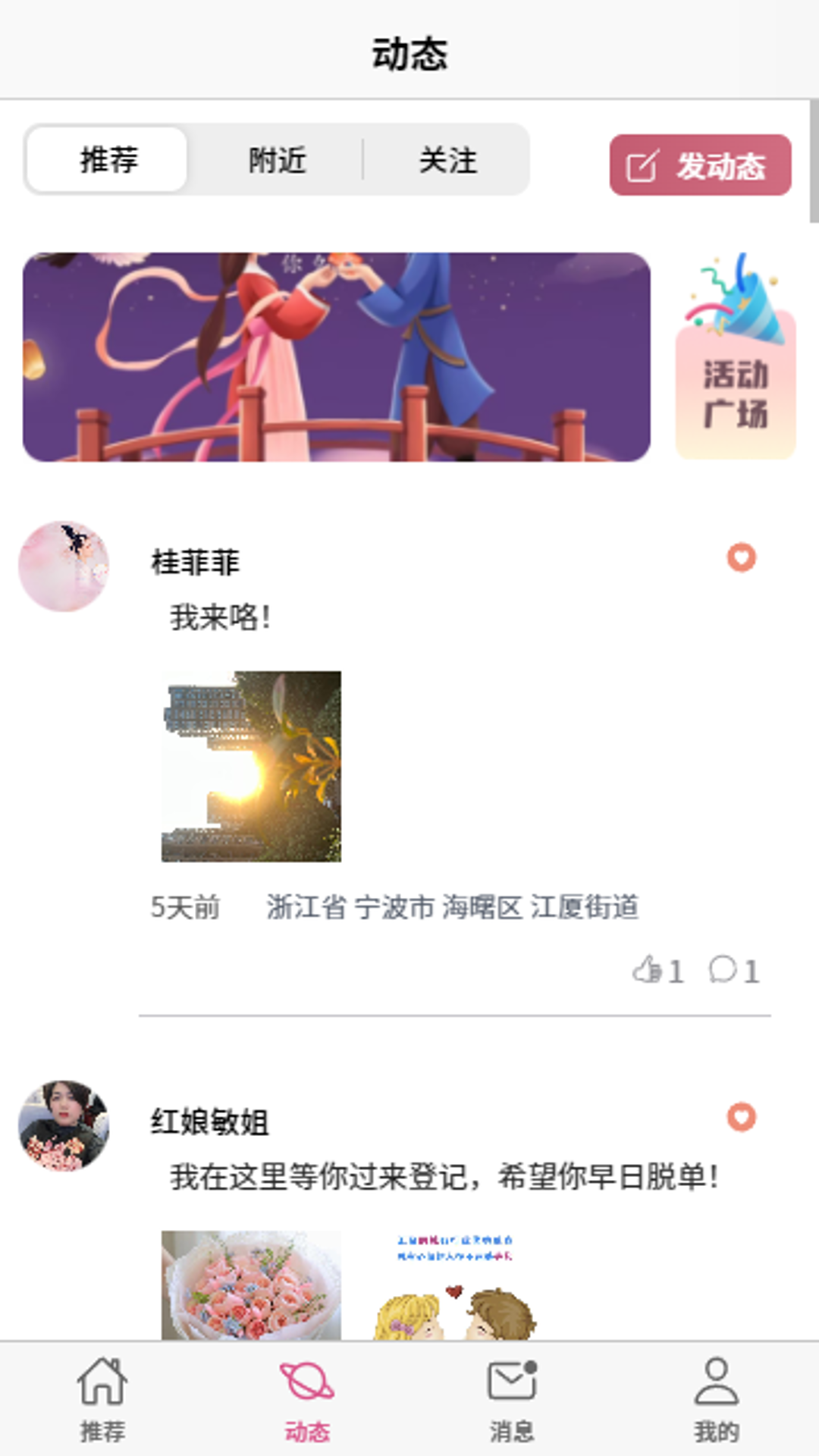Screen dimensions: 819x1456
Task: Select the 关注 segment
Action: coord(447,160)
